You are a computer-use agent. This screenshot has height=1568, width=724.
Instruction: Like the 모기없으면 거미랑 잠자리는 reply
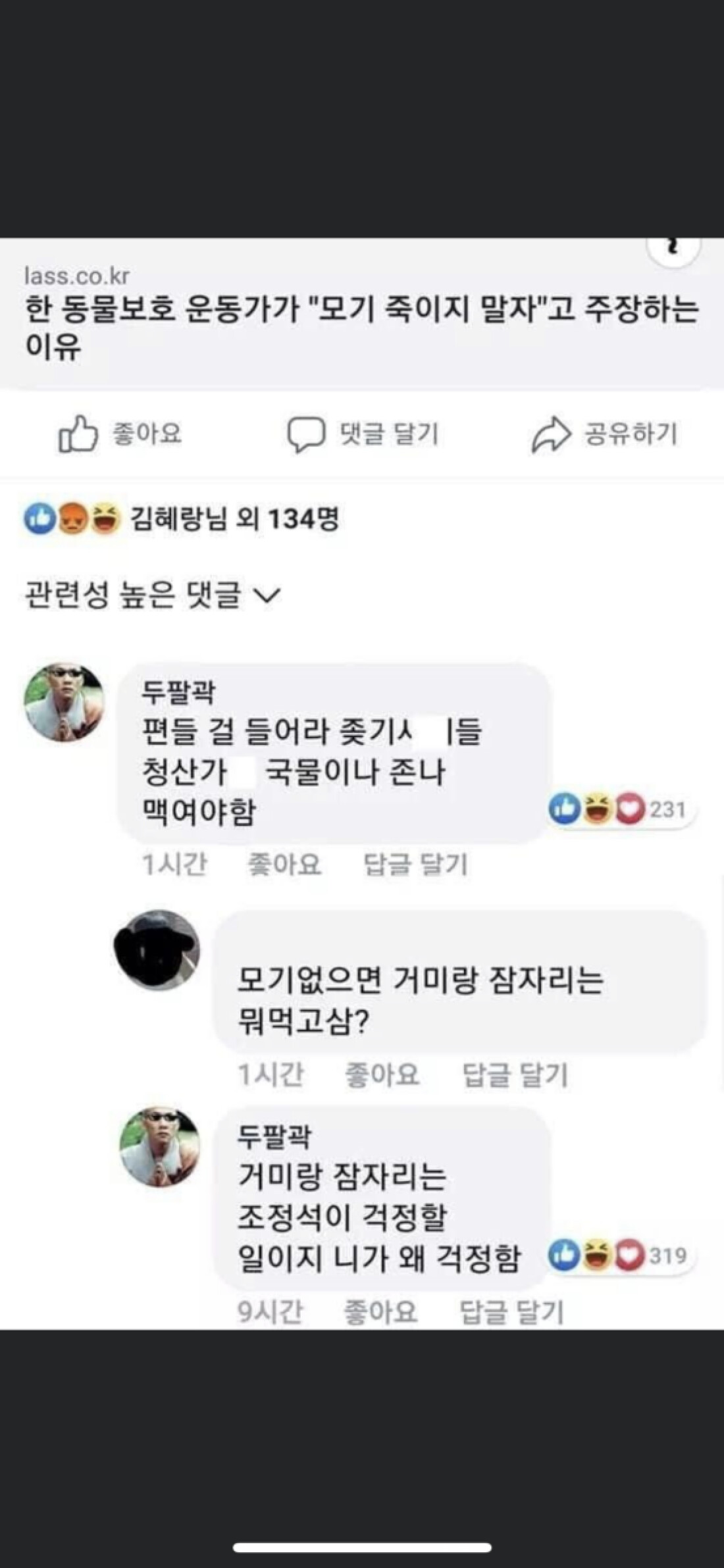coord(382,1075)
